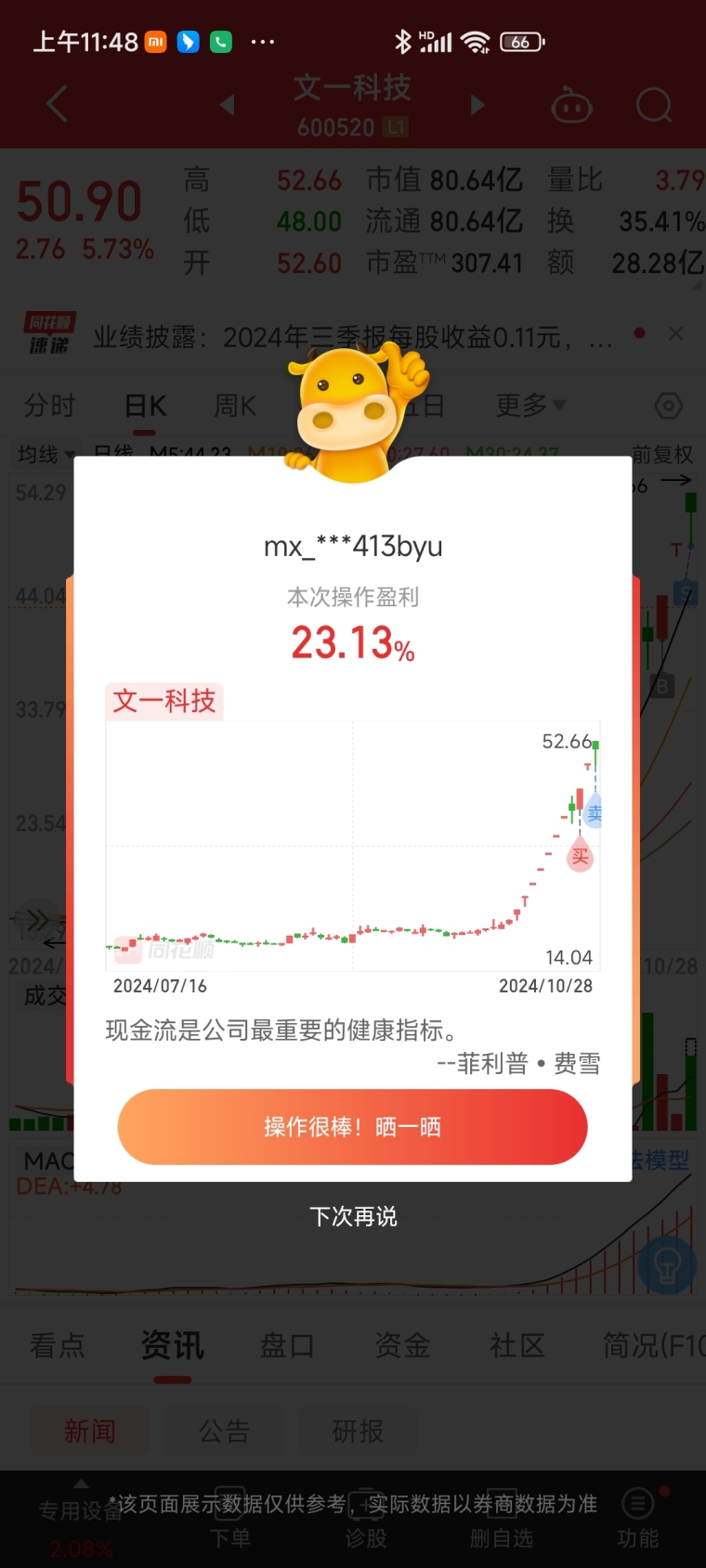Dismiss popup via 下次再说 link
Image resolution: width=706 pixels, height=1568 pixels.
352,1217
